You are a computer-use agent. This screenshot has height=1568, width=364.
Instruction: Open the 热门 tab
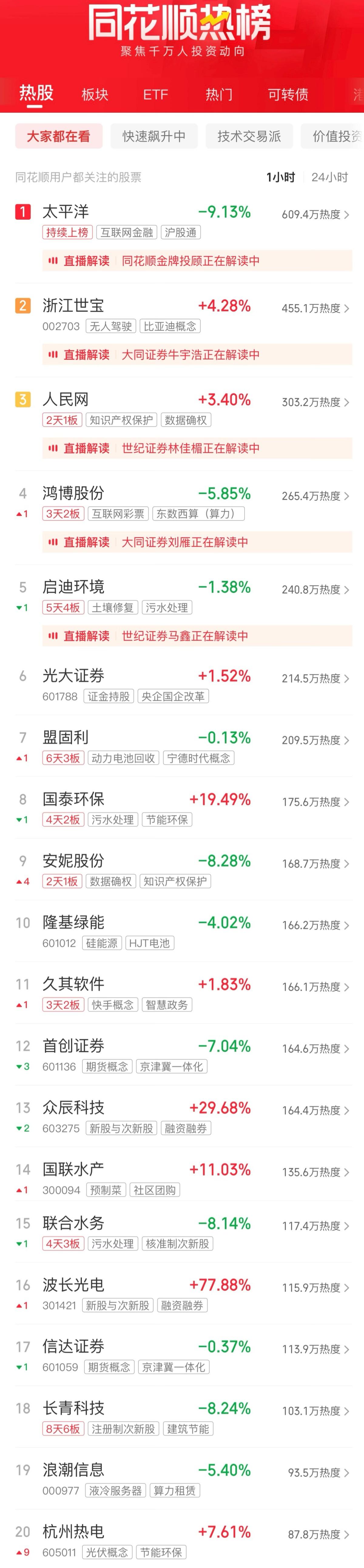[x=219, y=94]
